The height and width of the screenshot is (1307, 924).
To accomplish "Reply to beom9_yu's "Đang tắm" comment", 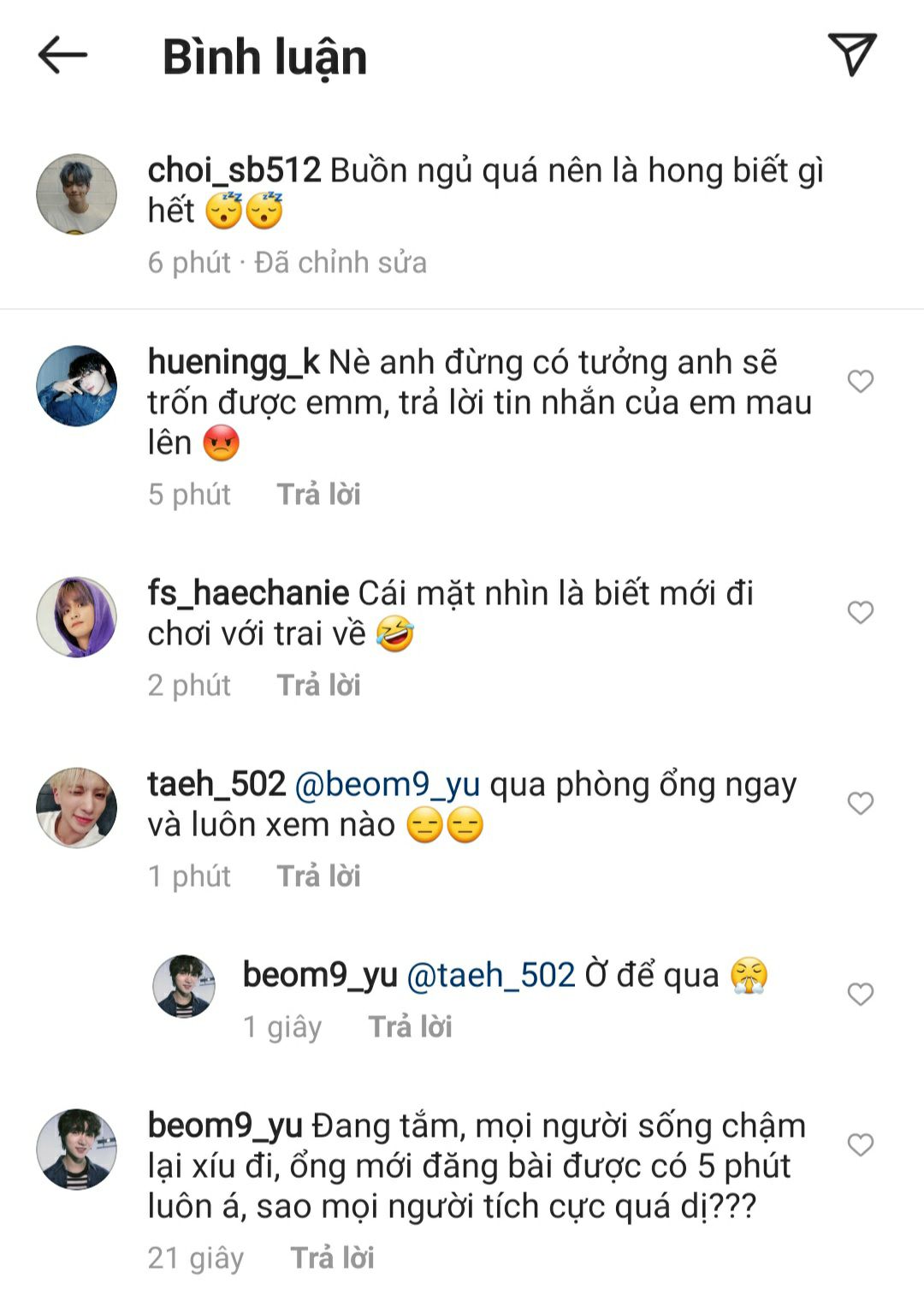I will (x=332, y=1257).
